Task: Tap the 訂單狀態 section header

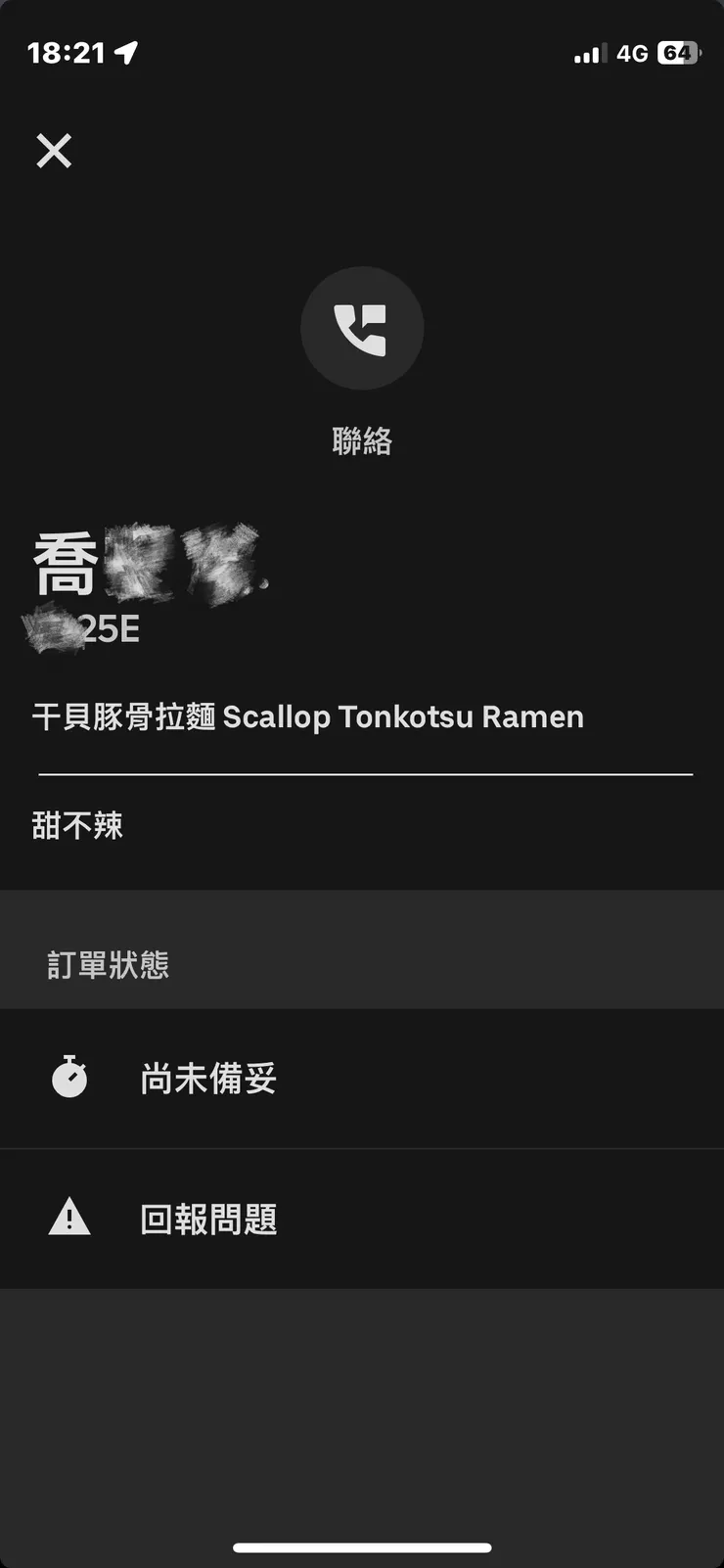Action: [x=109, y=964]
